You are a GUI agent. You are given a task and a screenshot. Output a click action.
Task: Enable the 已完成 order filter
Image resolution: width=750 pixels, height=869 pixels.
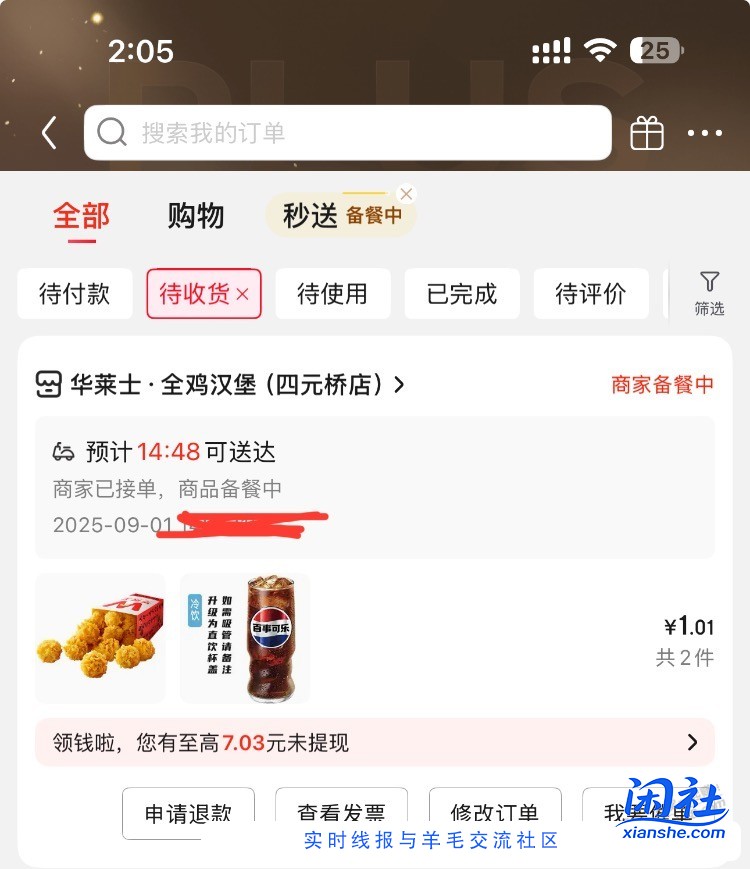[461, 293]
